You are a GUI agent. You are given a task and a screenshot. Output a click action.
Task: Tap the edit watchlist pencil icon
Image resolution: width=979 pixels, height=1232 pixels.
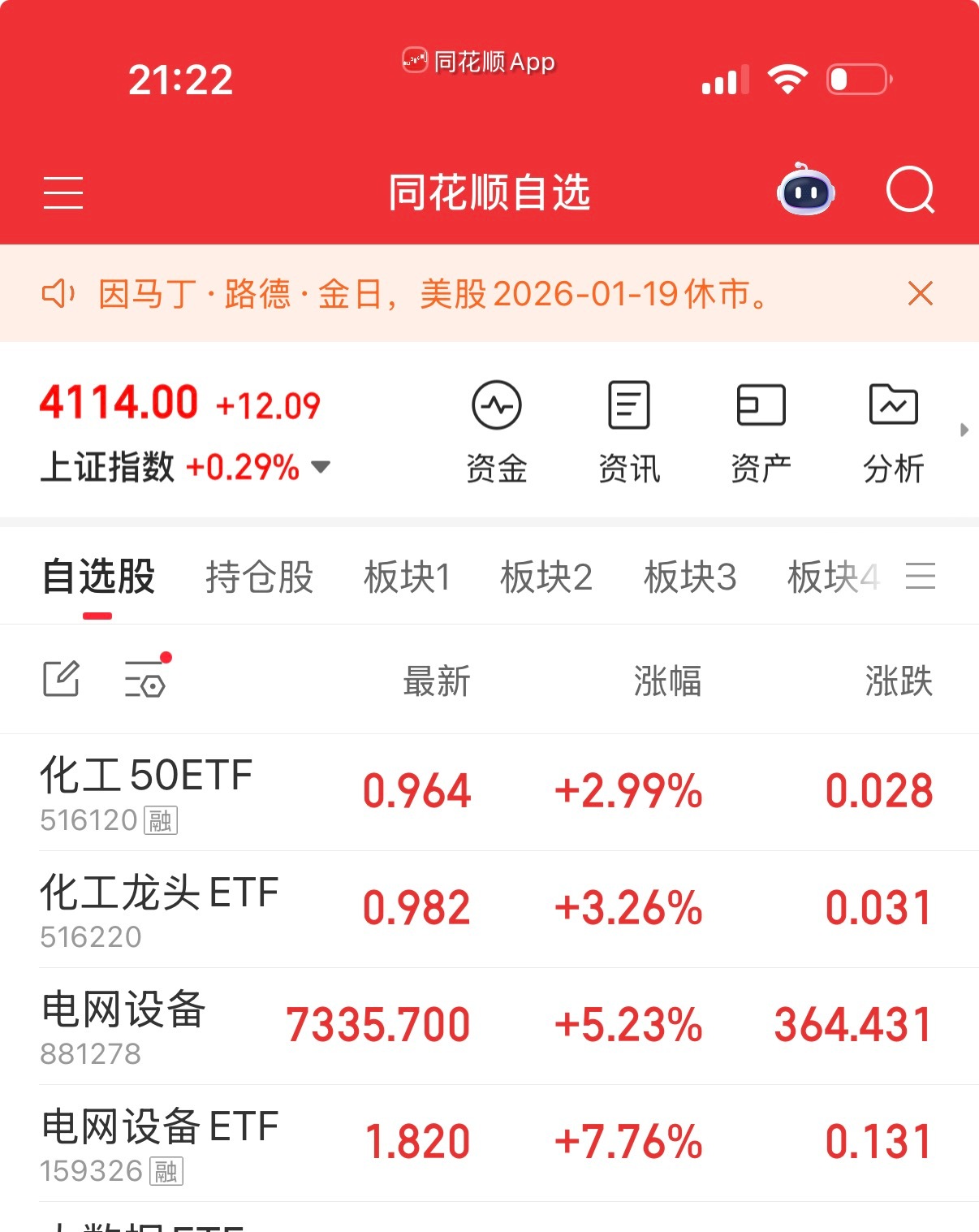point(61,679)
